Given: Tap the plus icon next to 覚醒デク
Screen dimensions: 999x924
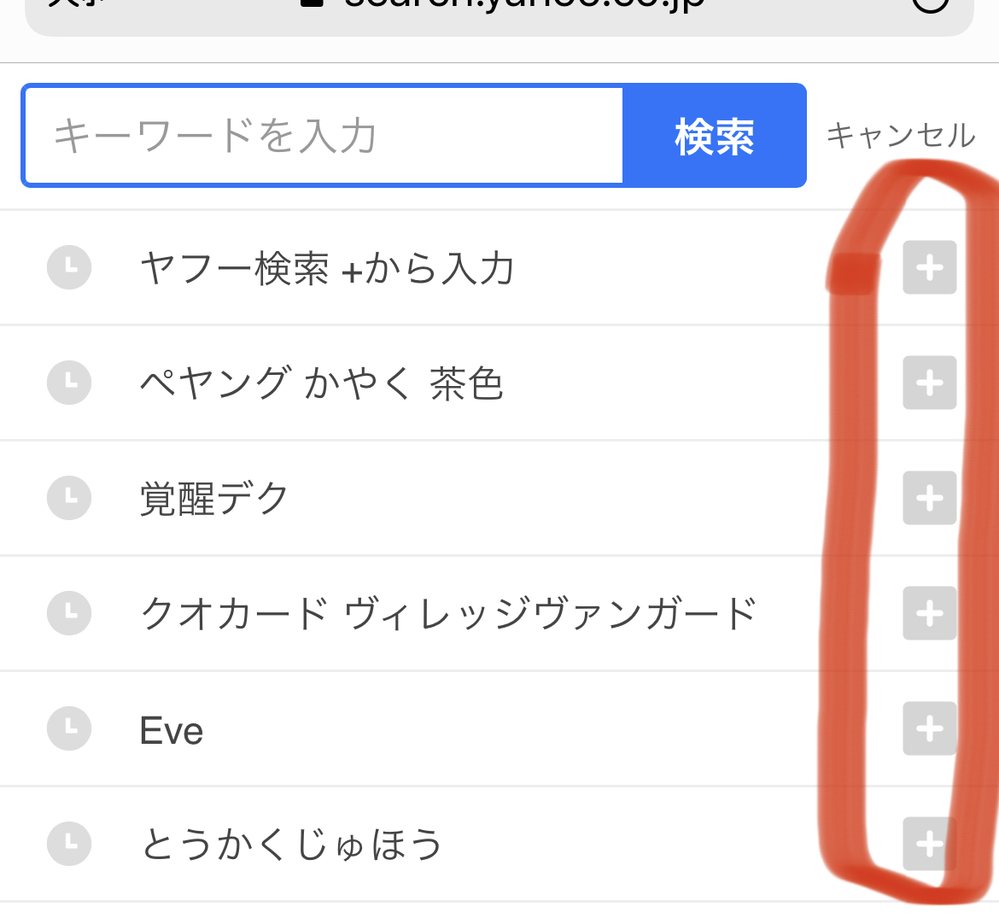Looking at the screenshot, I should tap(929, 498).
